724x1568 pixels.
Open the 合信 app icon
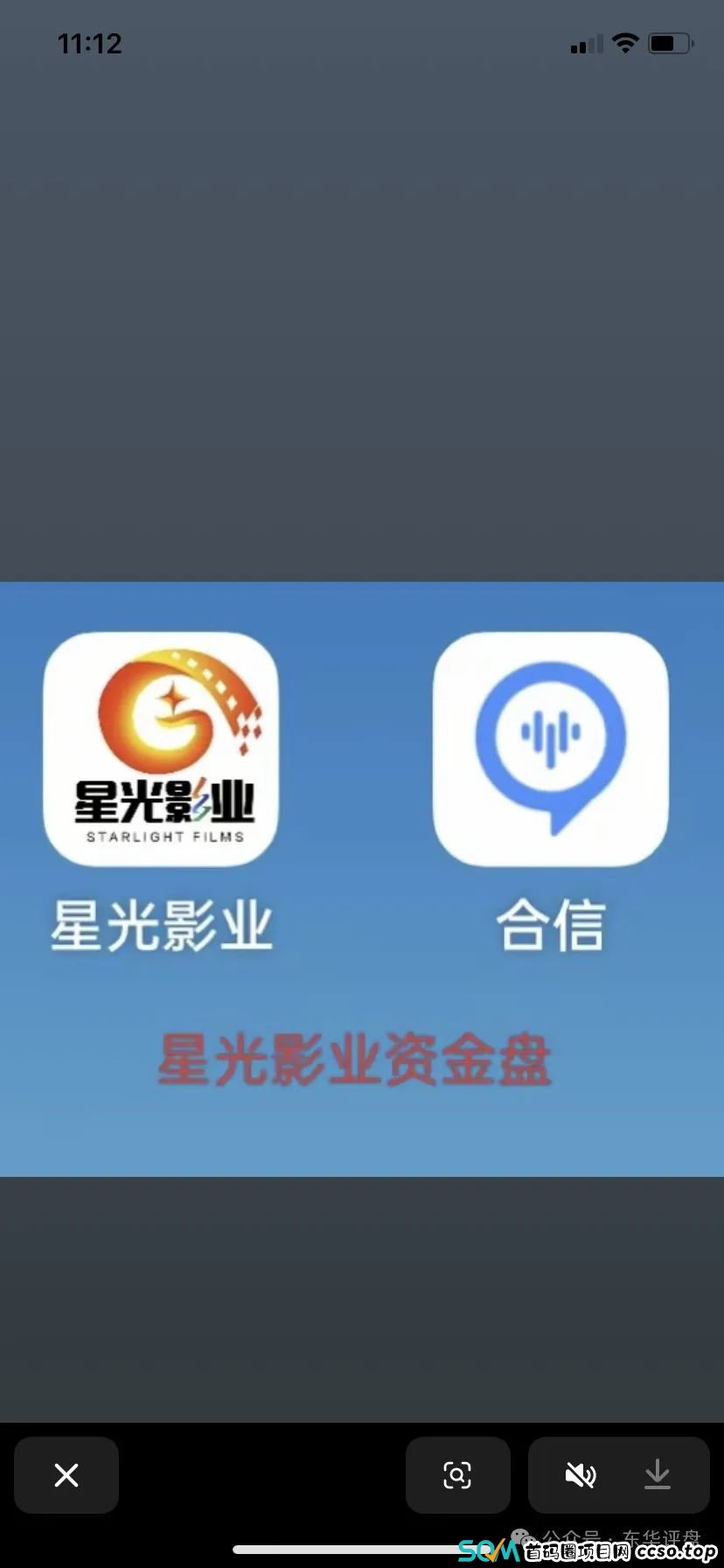[549, 748]
